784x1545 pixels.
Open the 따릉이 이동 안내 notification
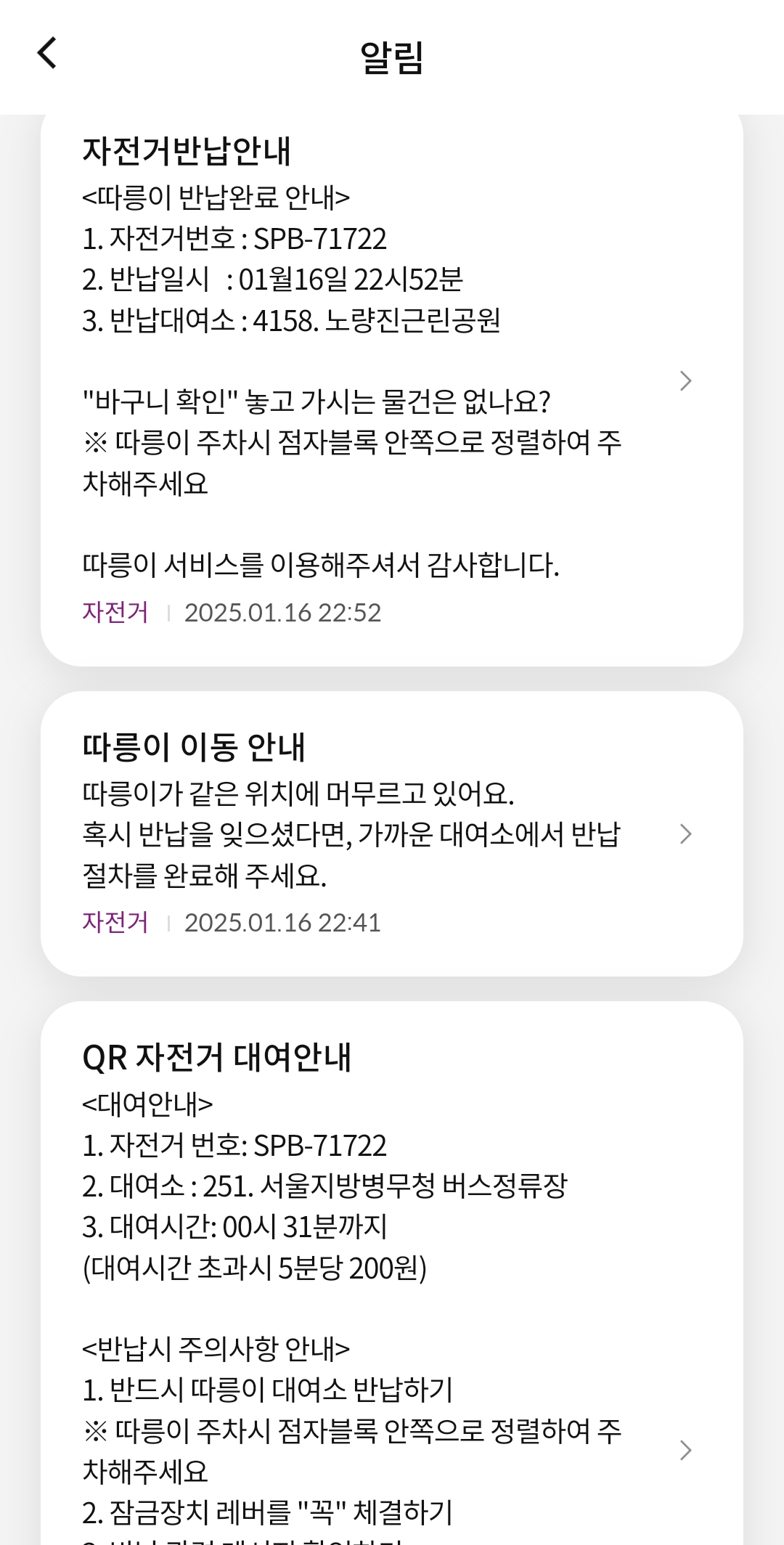click(x=392, y=833)
